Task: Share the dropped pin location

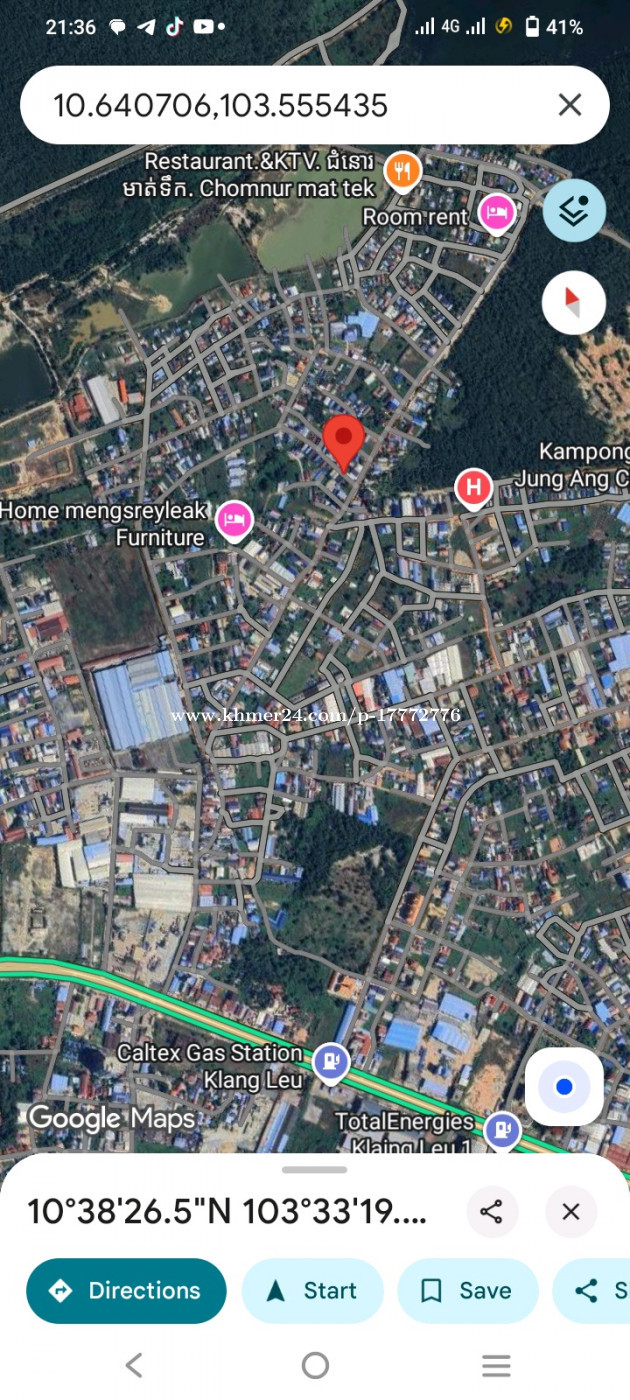Action: coord(491,1212)
